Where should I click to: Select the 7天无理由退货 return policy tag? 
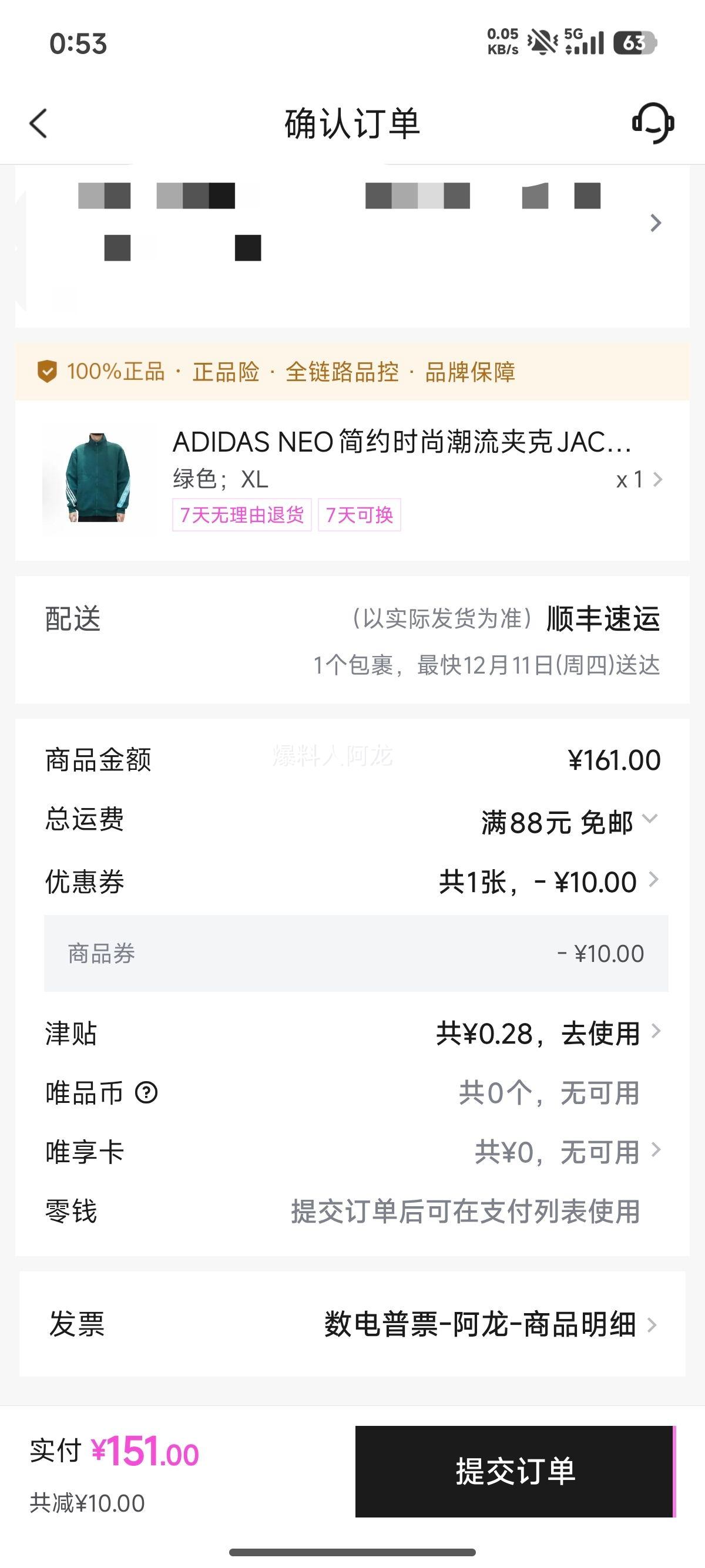(241, 514)
